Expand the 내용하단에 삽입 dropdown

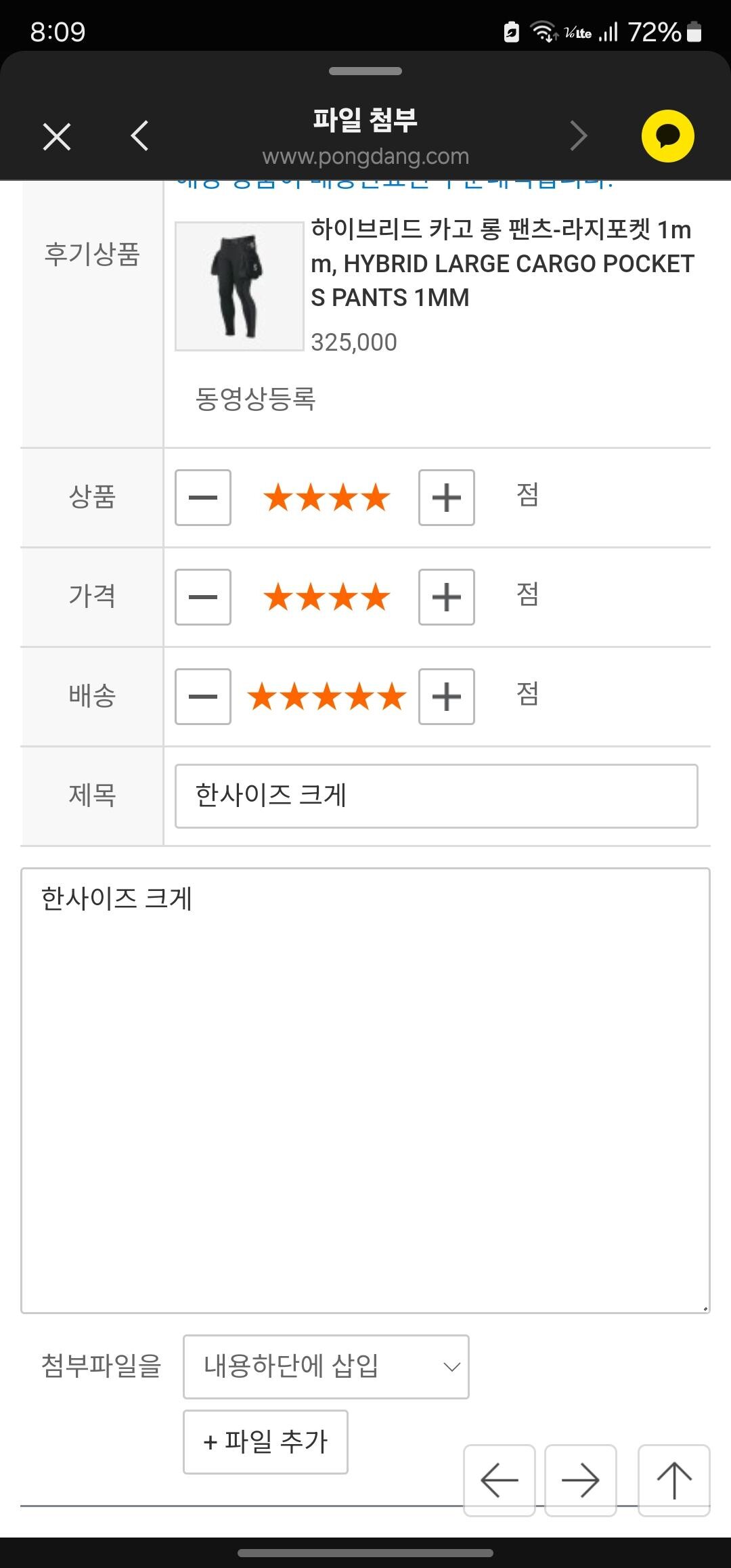pyautogui.click(x=326, y=1367)
